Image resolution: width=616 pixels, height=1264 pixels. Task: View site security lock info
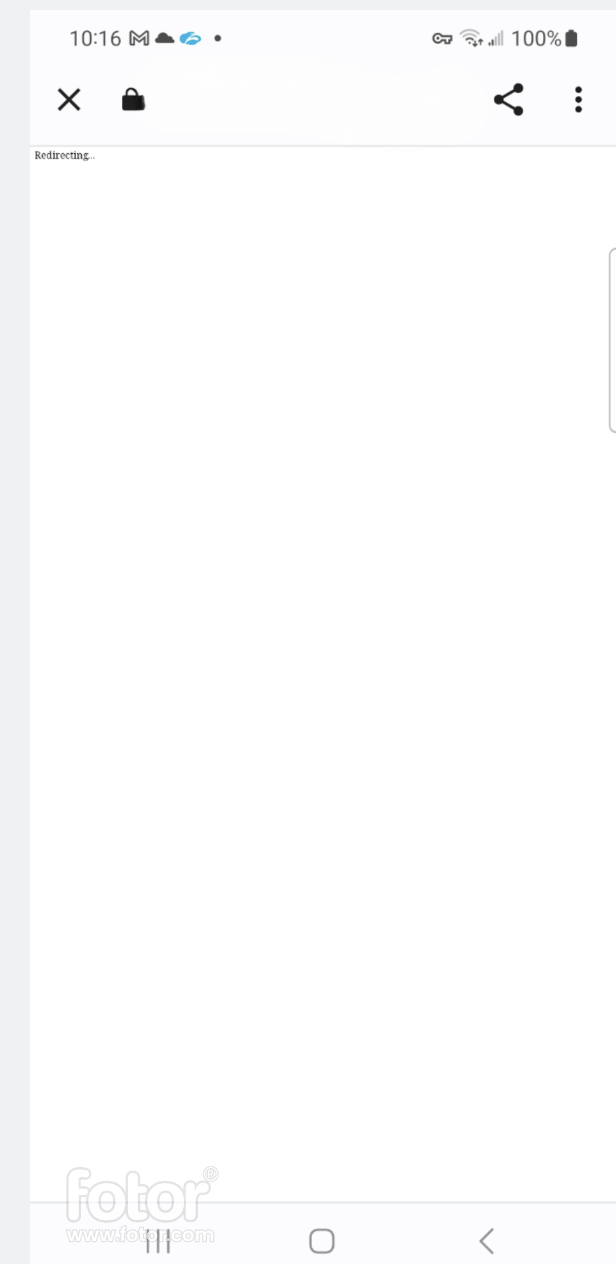click(133, 100)
